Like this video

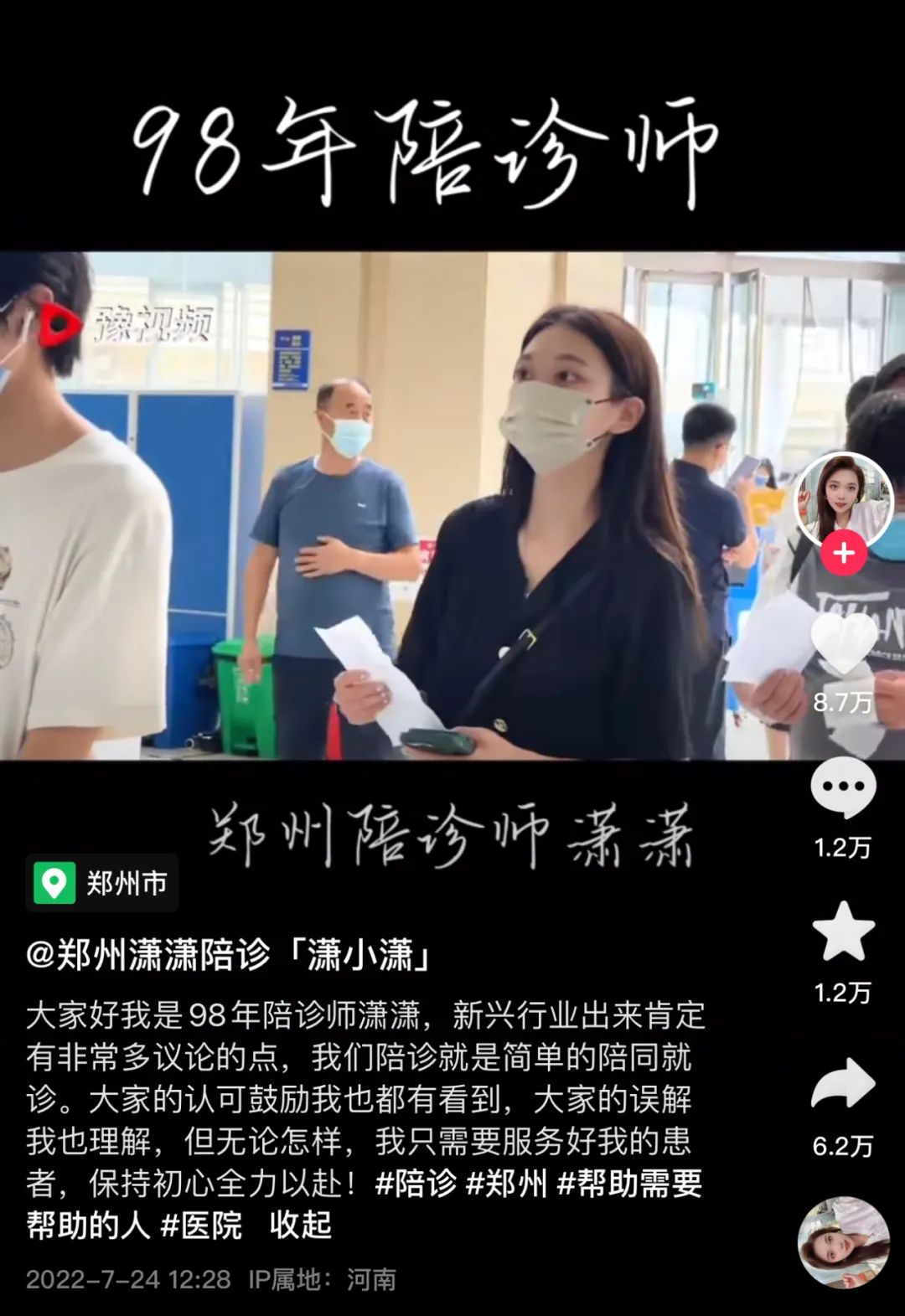[x=843, y=643]
